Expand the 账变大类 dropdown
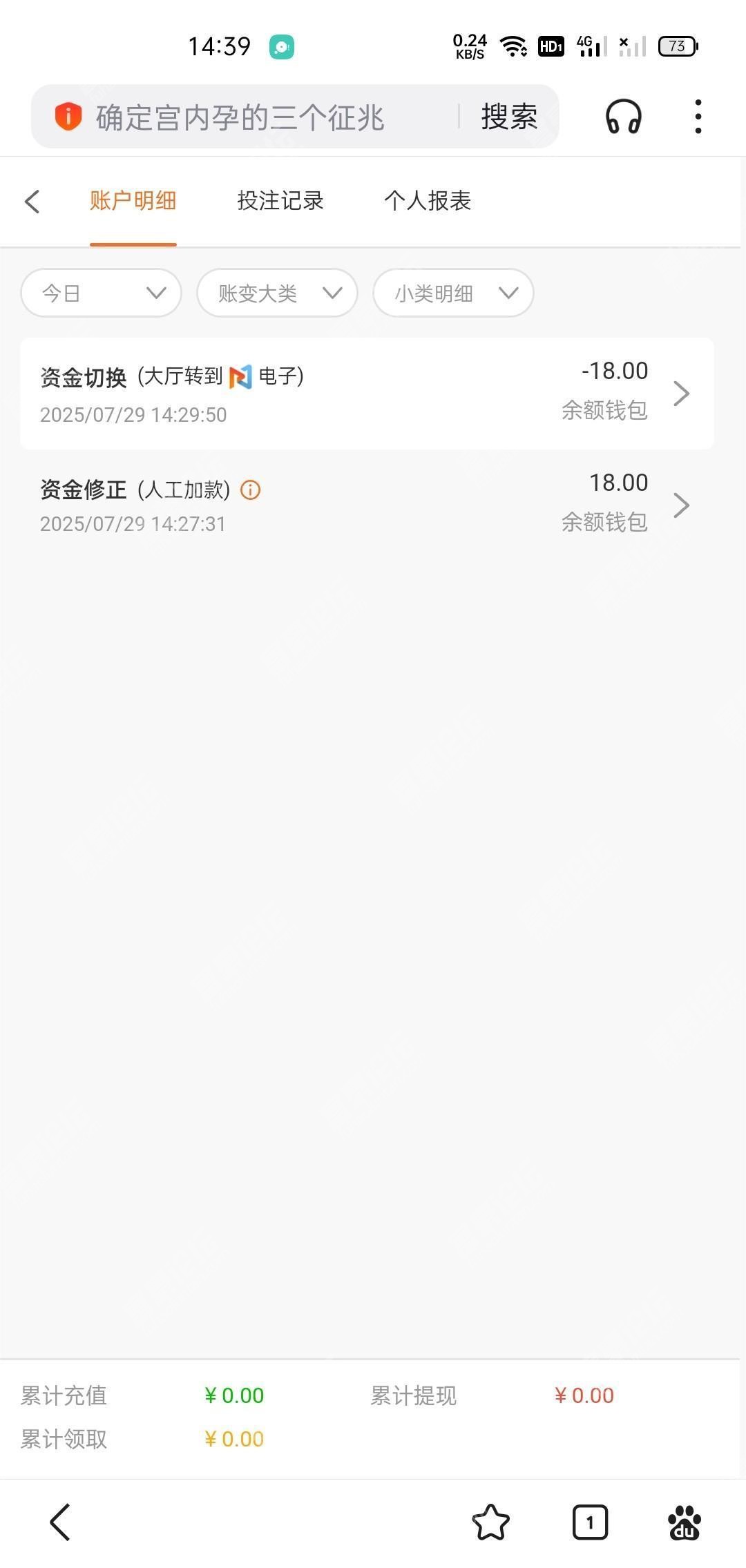 [277, 293]
